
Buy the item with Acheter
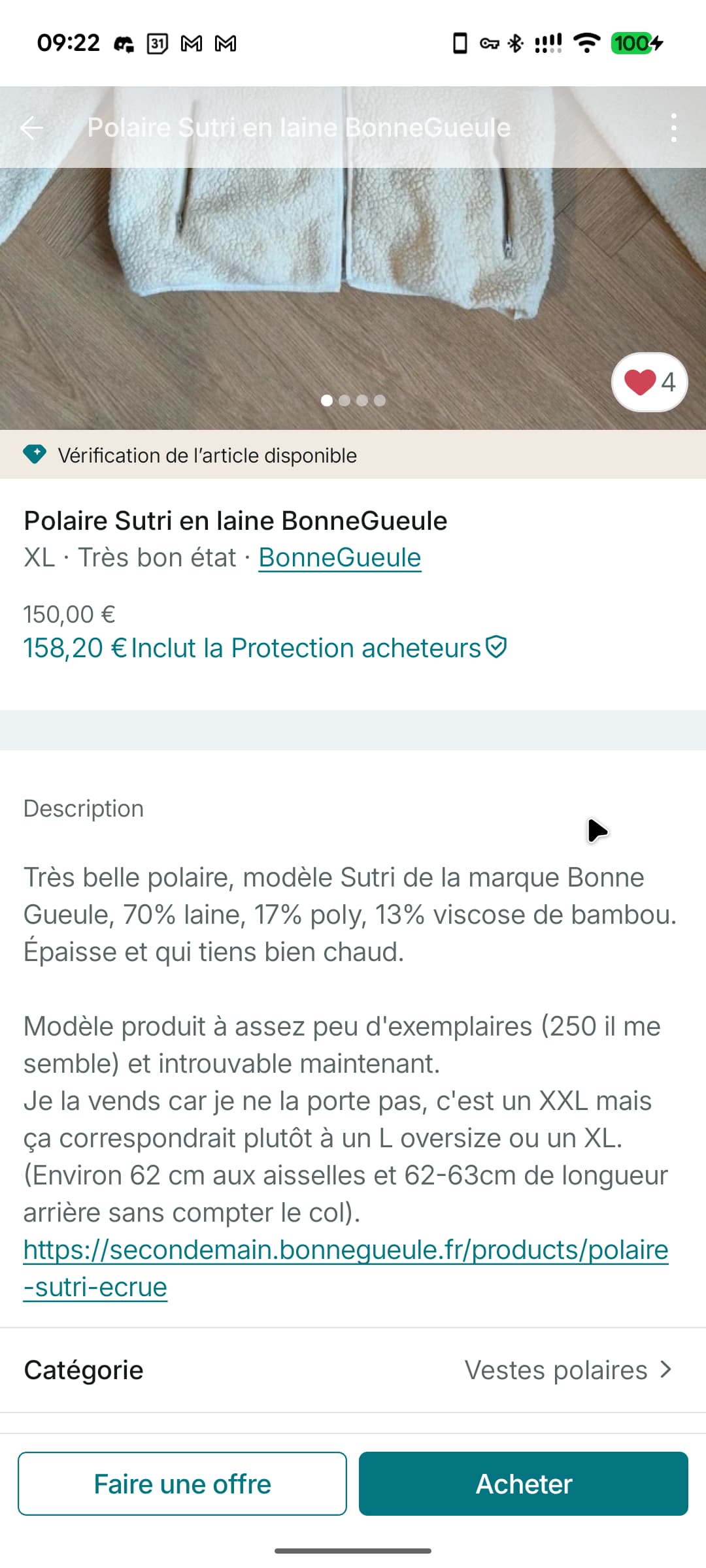point(523,1484)
